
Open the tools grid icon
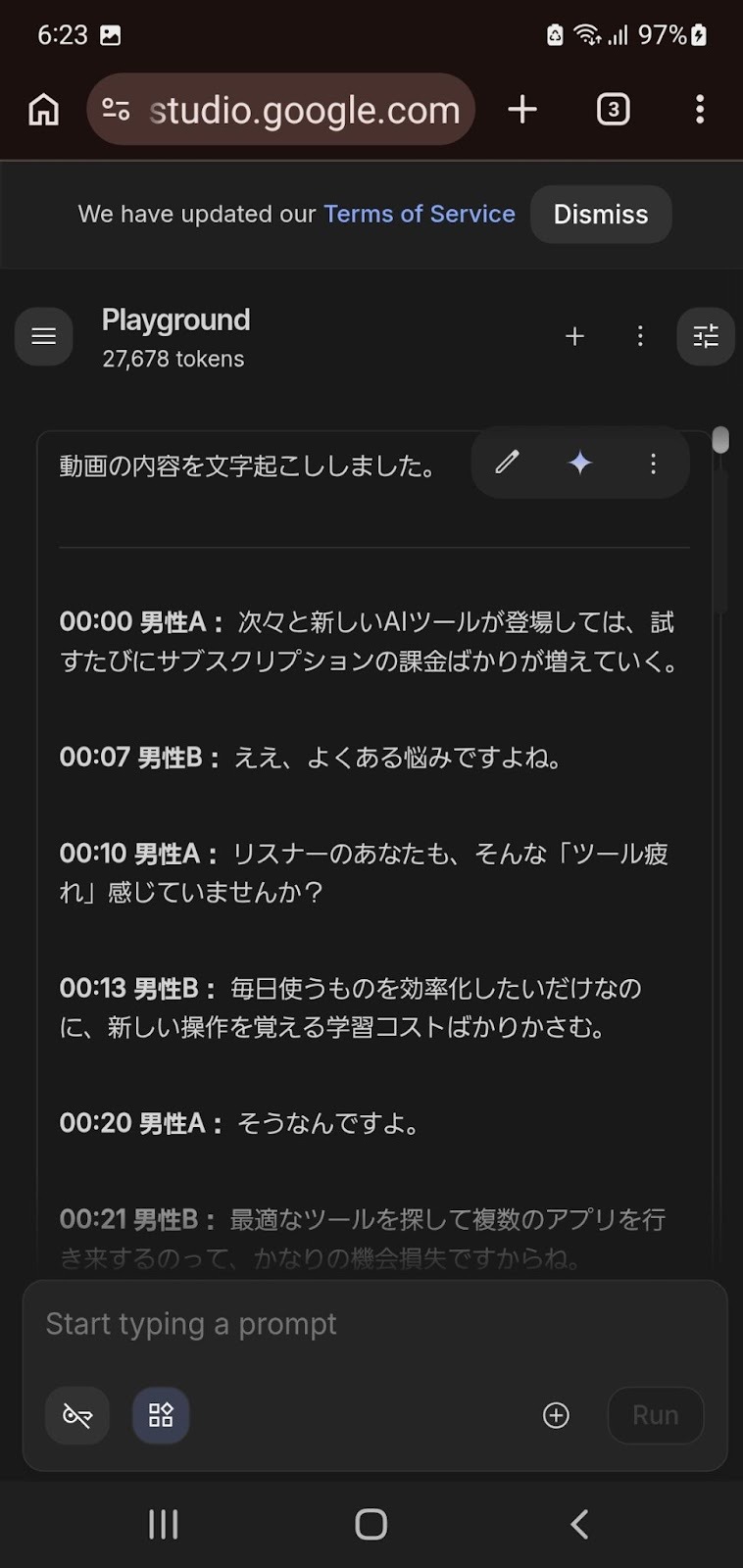(x=161, y=1415)
